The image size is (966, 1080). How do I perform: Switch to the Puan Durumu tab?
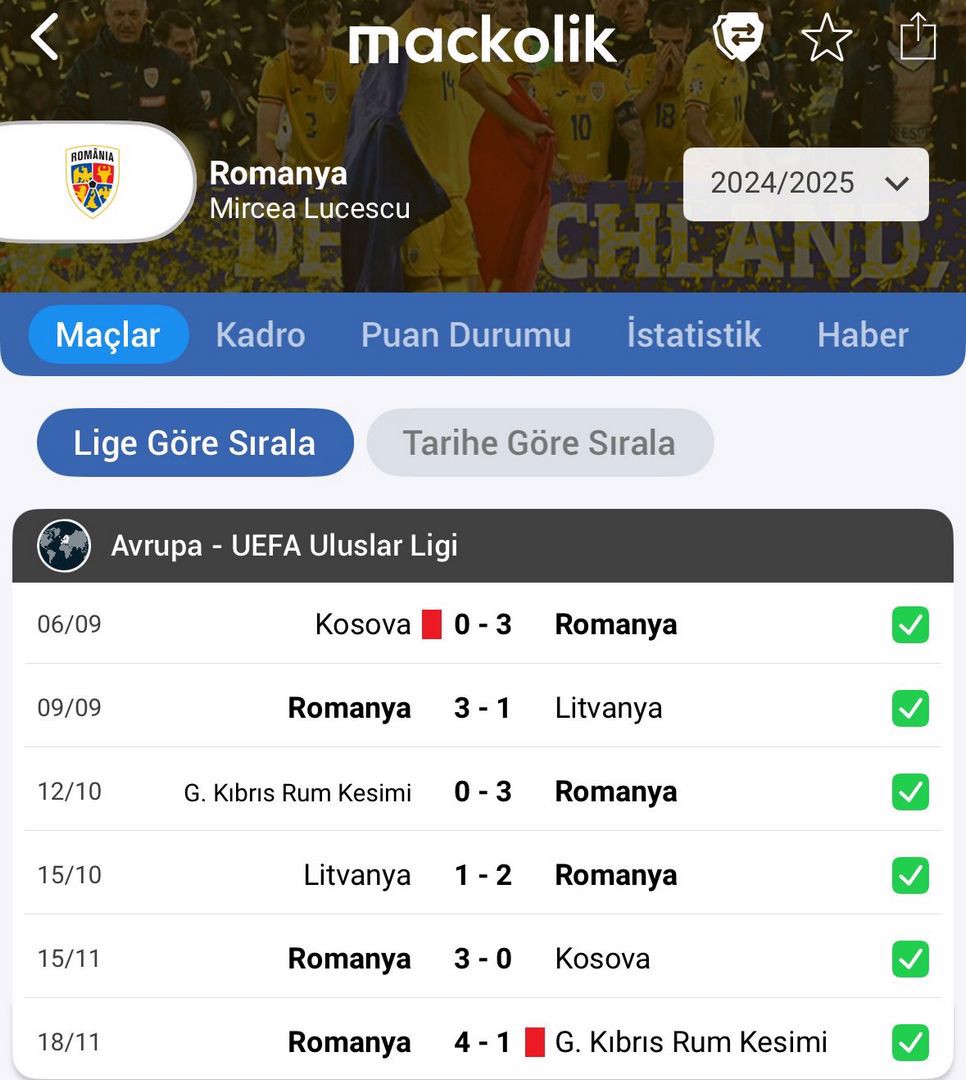point(466,335)
